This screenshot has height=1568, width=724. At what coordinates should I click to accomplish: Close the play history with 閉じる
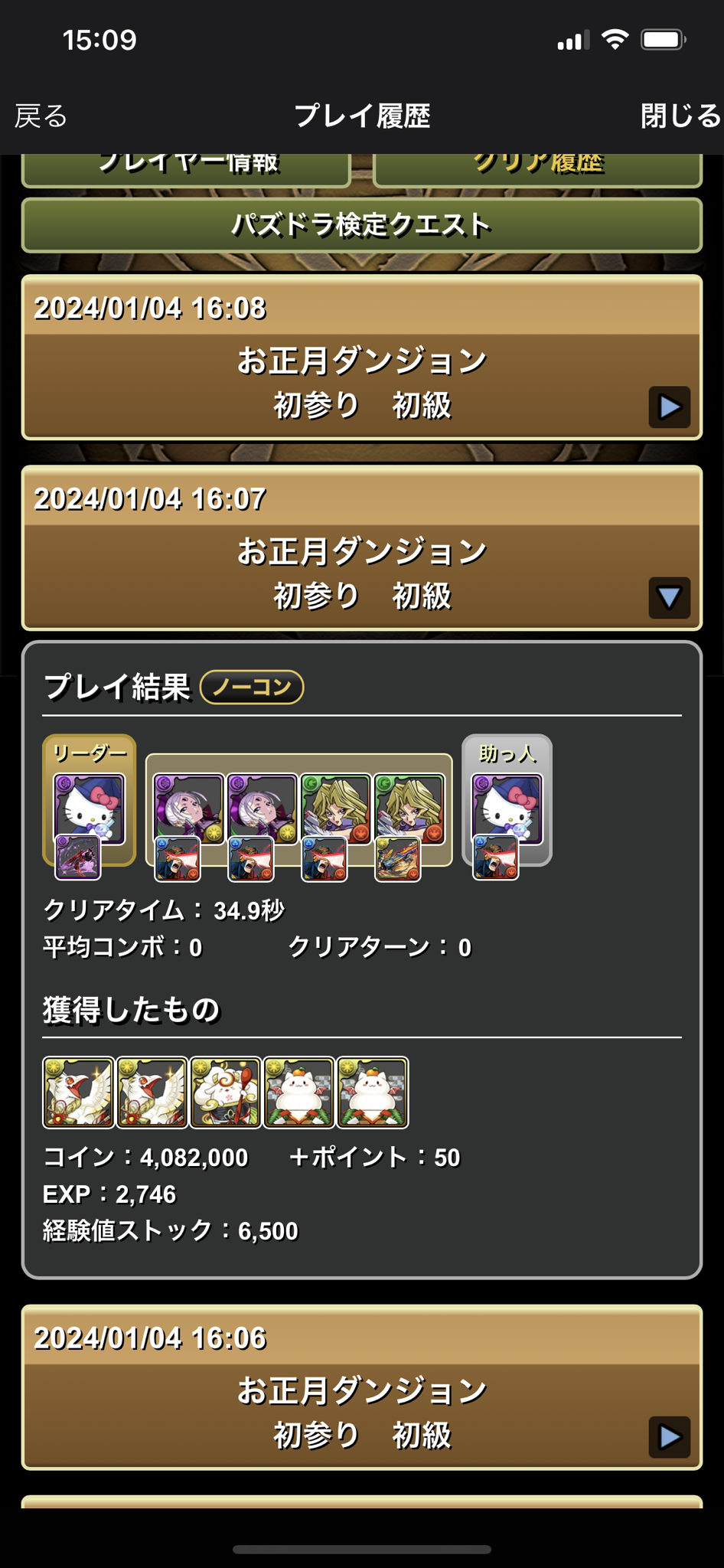coord(680,116)
